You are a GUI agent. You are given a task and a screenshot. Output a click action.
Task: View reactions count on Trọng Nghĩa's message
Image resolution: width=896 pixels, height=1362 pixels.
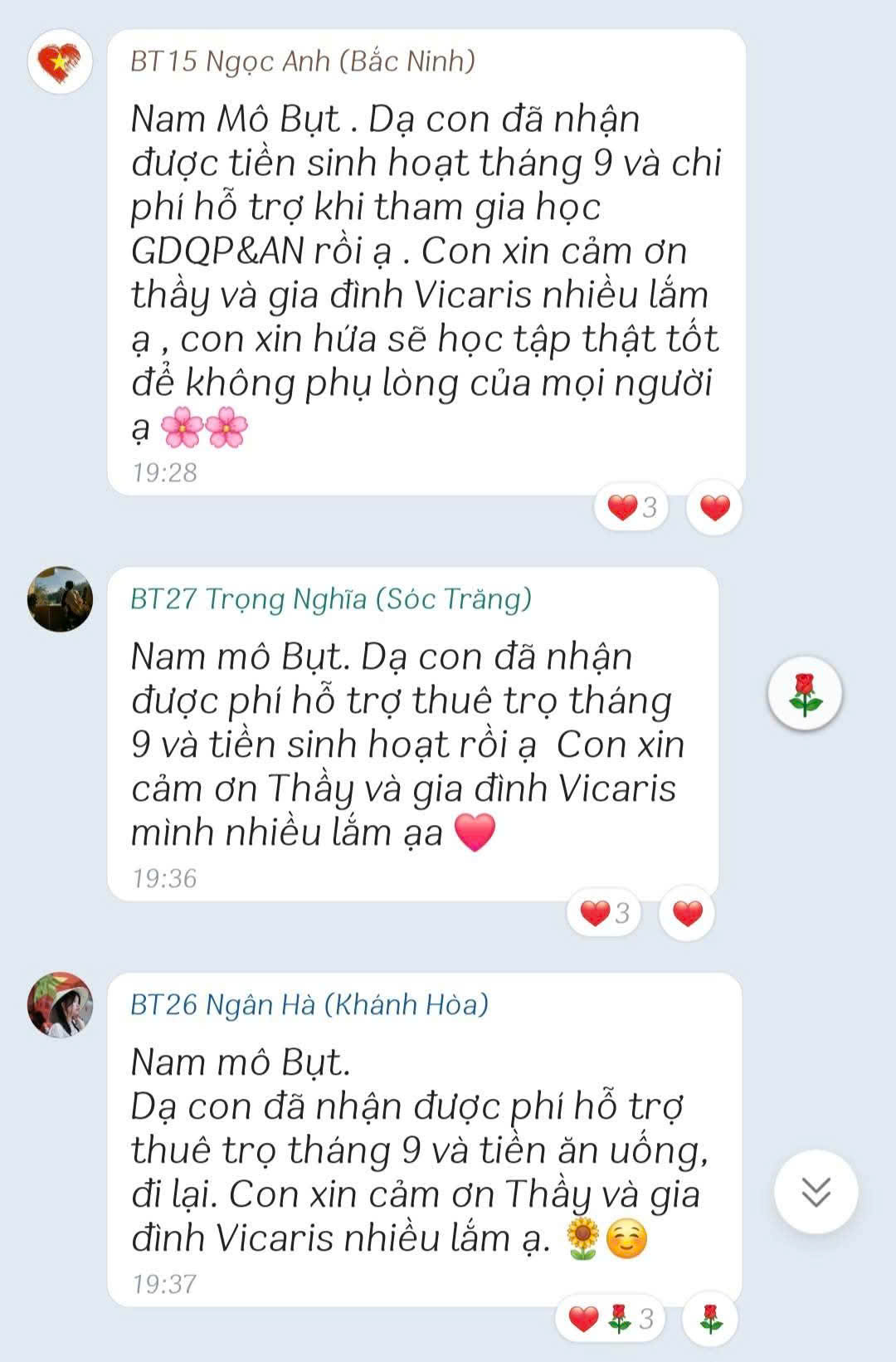coord(605,913)
